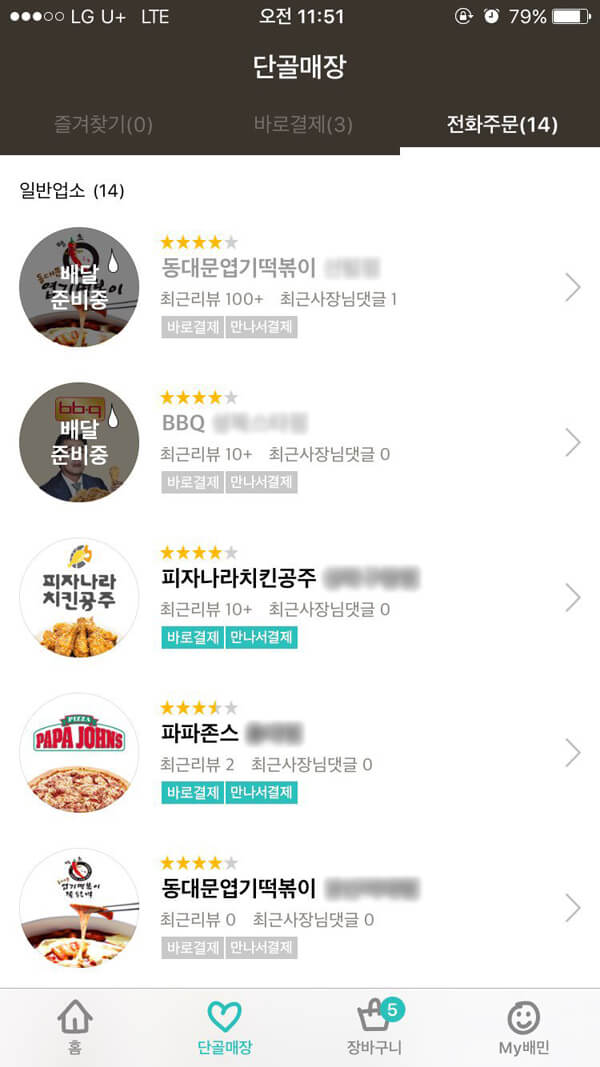The height and width of the screenshot is (1067, 600).
Task: Go to the 홈 tab
Action: coord(75,1028)
